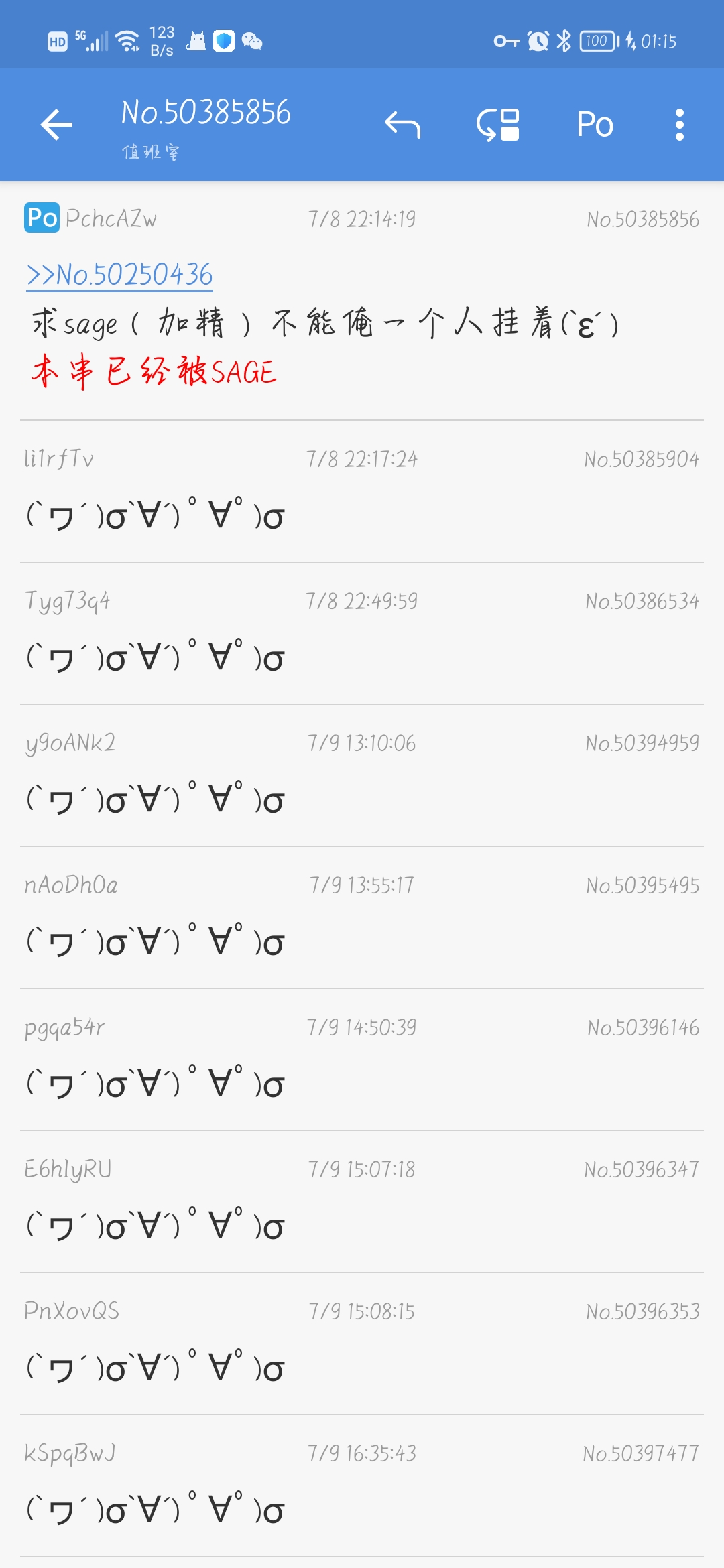Open the reply by E6hlyRU

(362, 1201)
